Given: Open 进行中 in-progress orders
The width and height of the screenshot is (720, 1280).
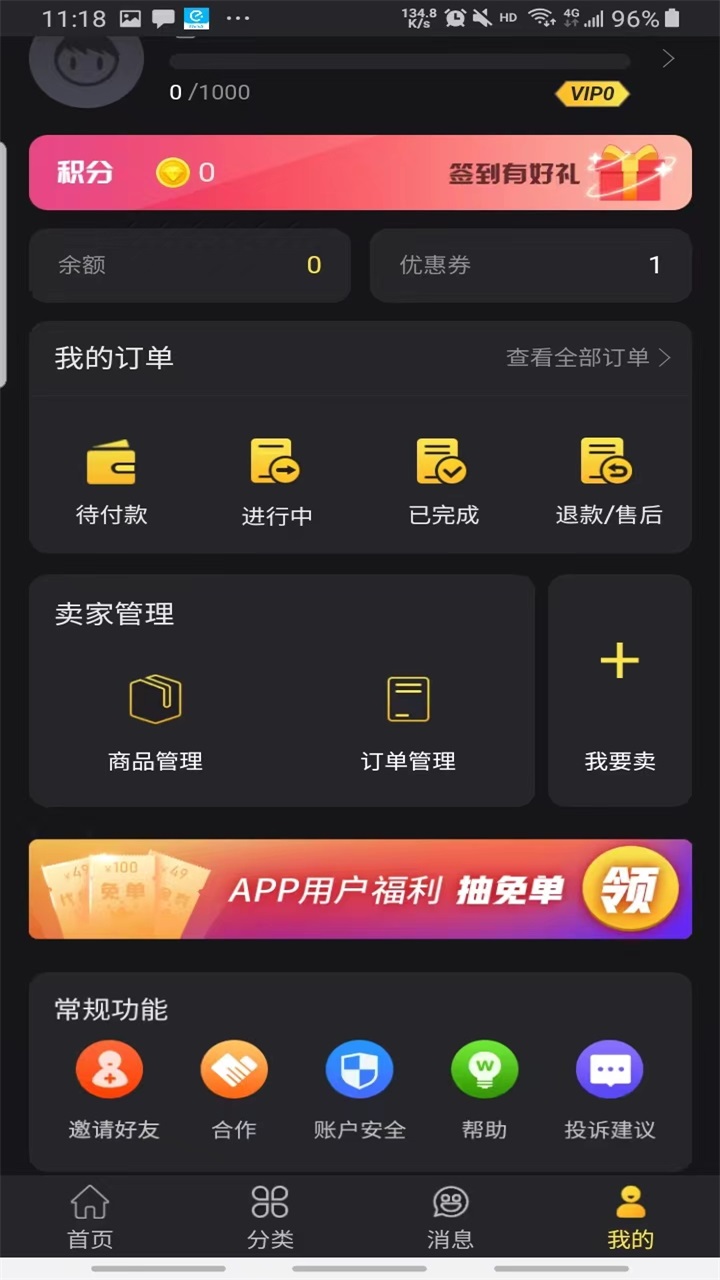Looking at the screenshot, I should pyautogui.click(x=276, y=480).
